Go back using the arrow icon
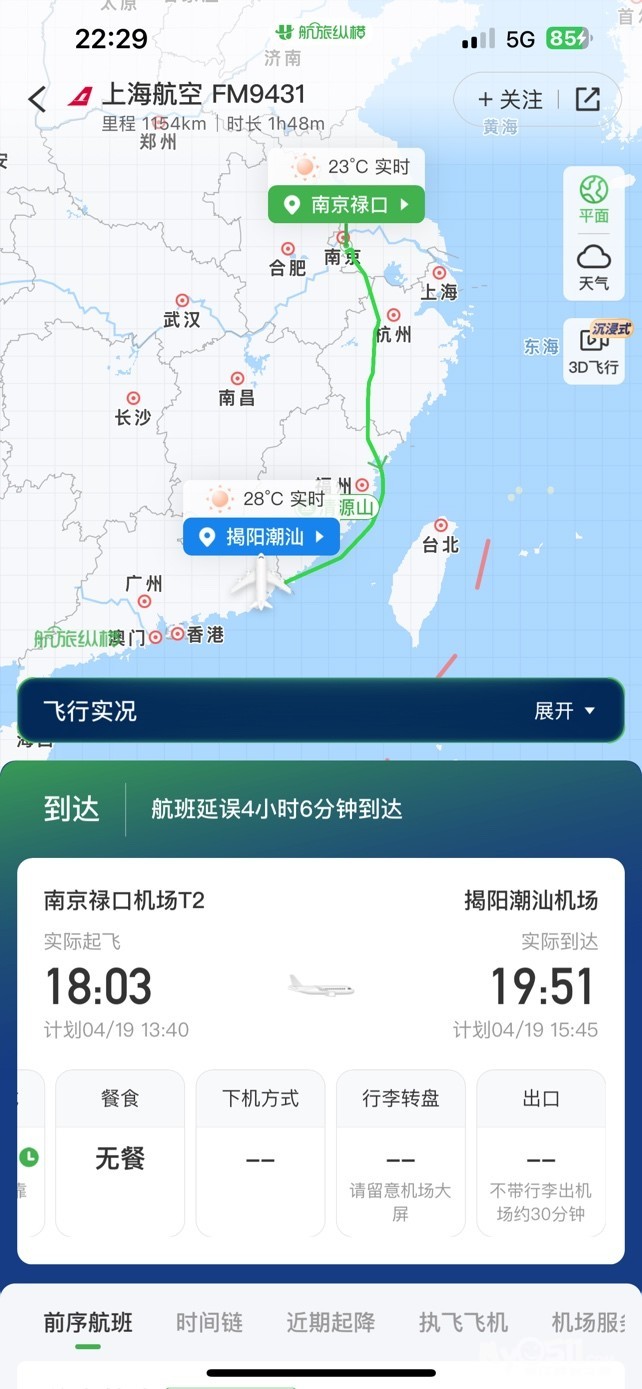Screen dimensions: 642x1389 38,99
